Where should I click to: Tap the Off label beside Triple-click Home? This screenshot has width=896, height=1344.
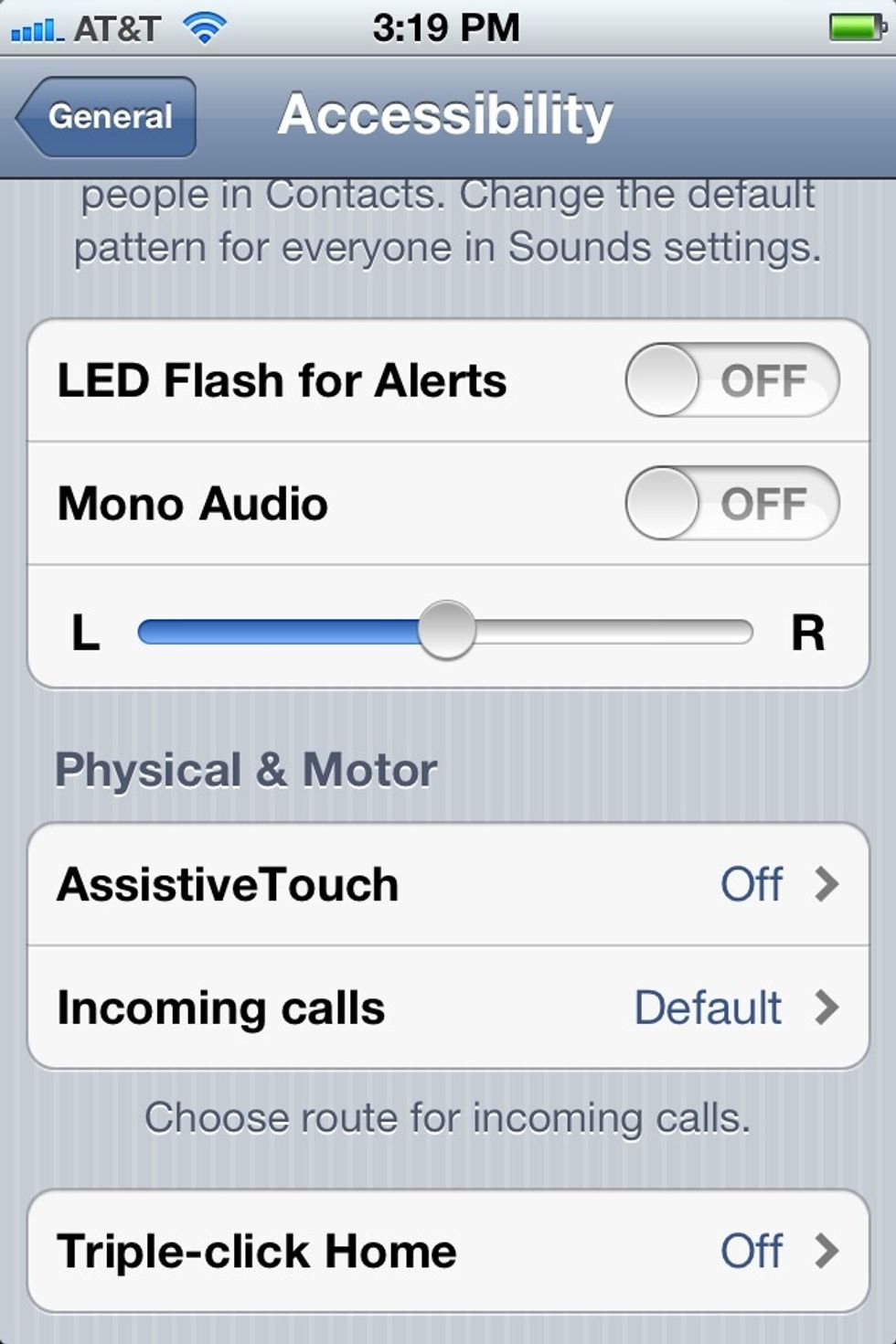pyautogui.click(x=752, y=1251)
